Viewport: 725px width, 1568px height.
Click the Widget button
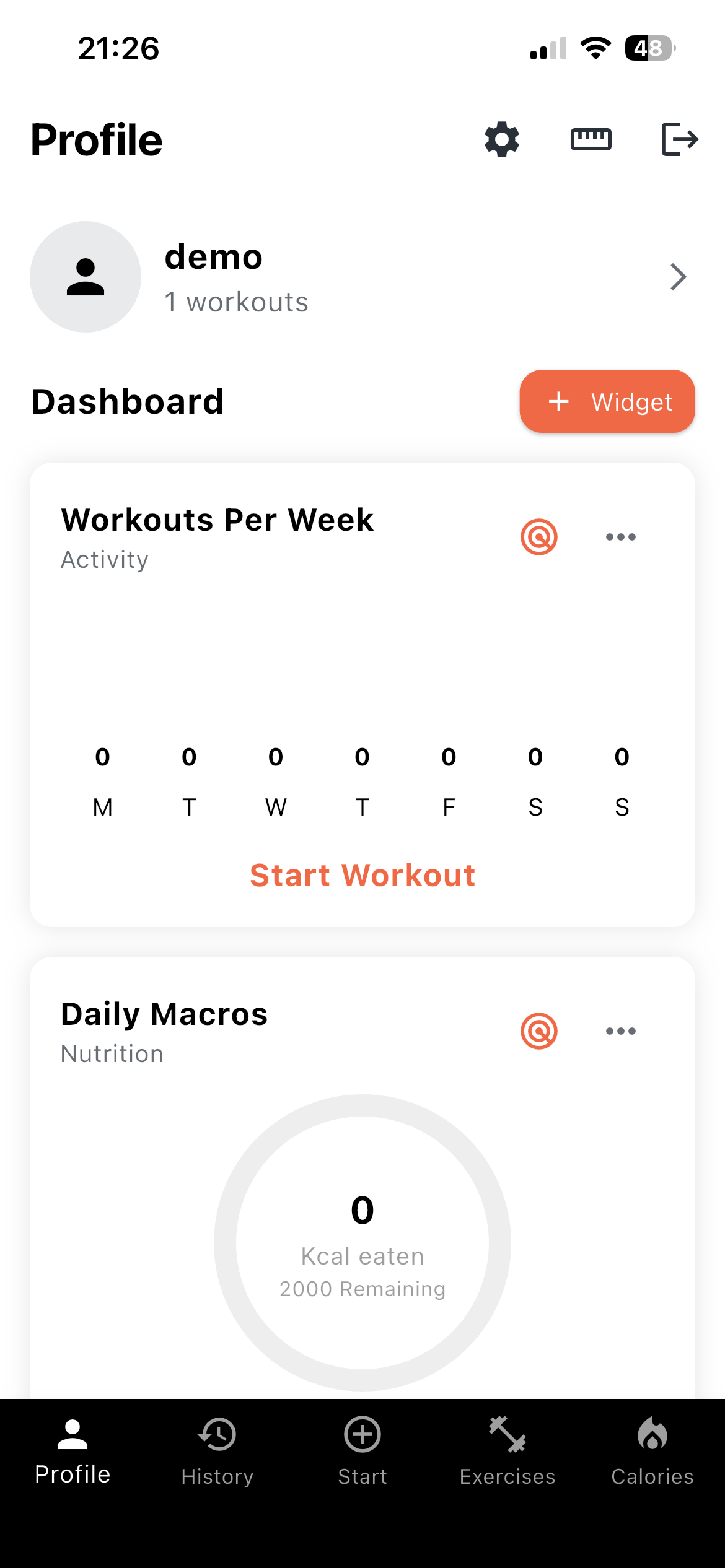(x=607, y=401)
